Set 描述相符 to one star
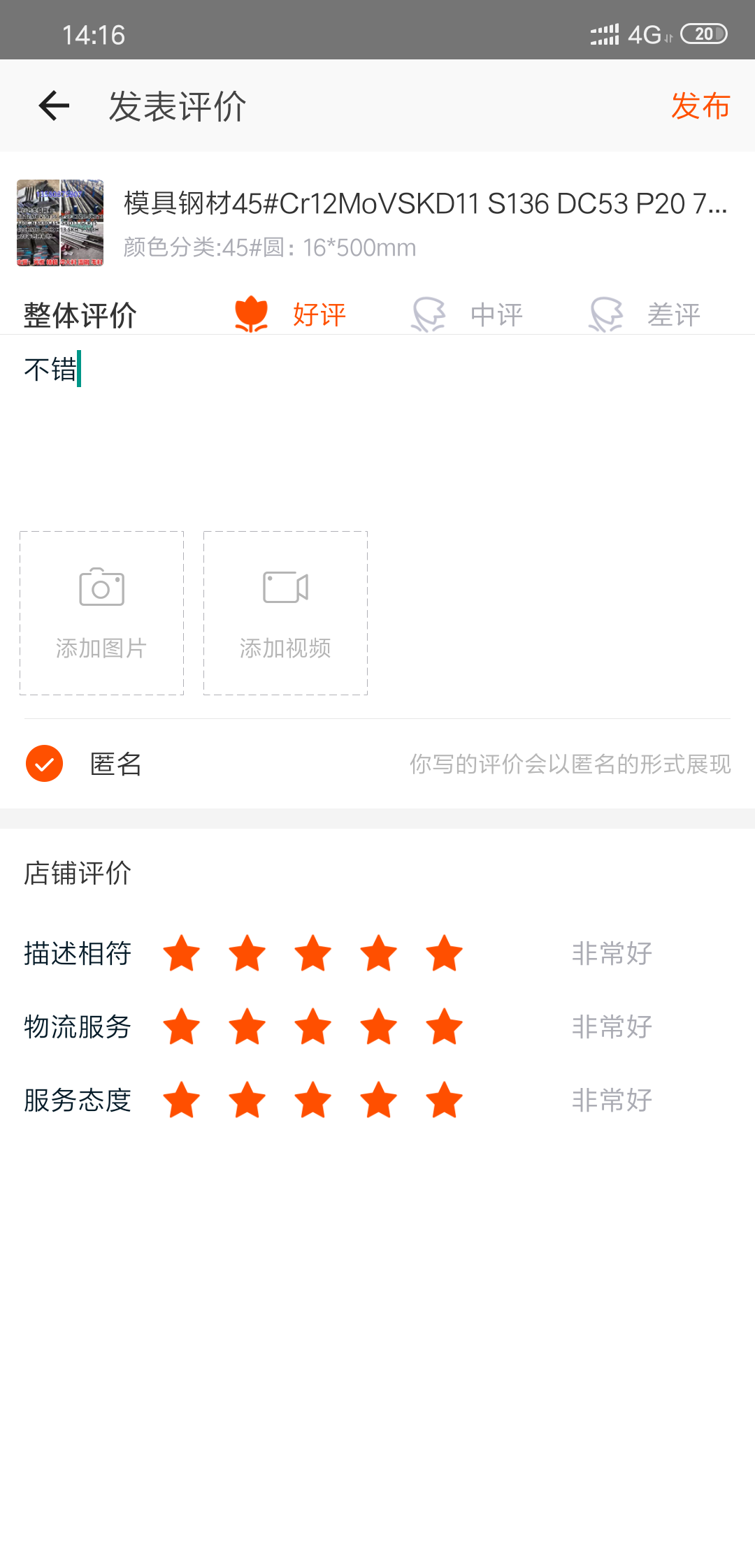755x1568 pixels. [x=182, y=954]
